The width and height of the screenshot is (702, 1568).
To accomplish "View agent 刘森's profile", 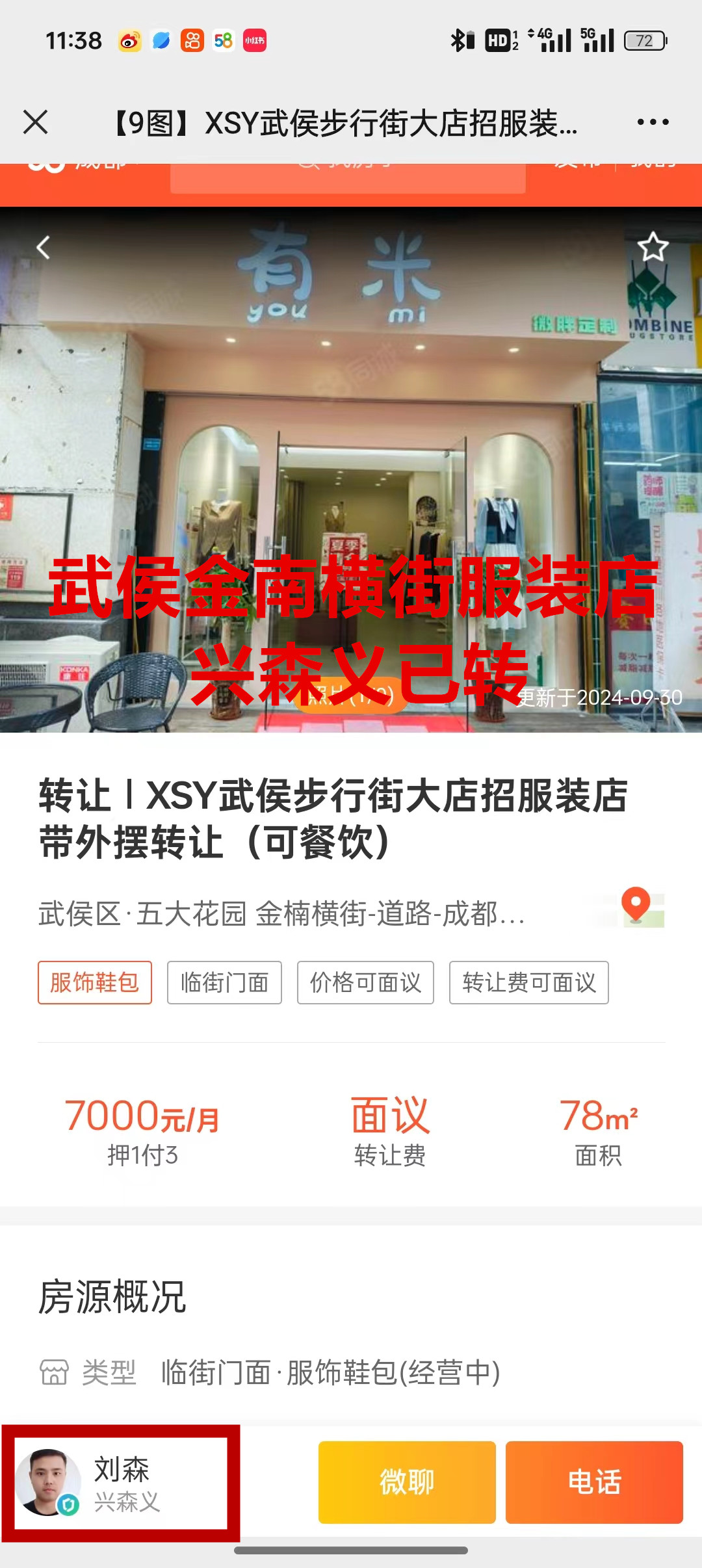I will (121, 1483).
